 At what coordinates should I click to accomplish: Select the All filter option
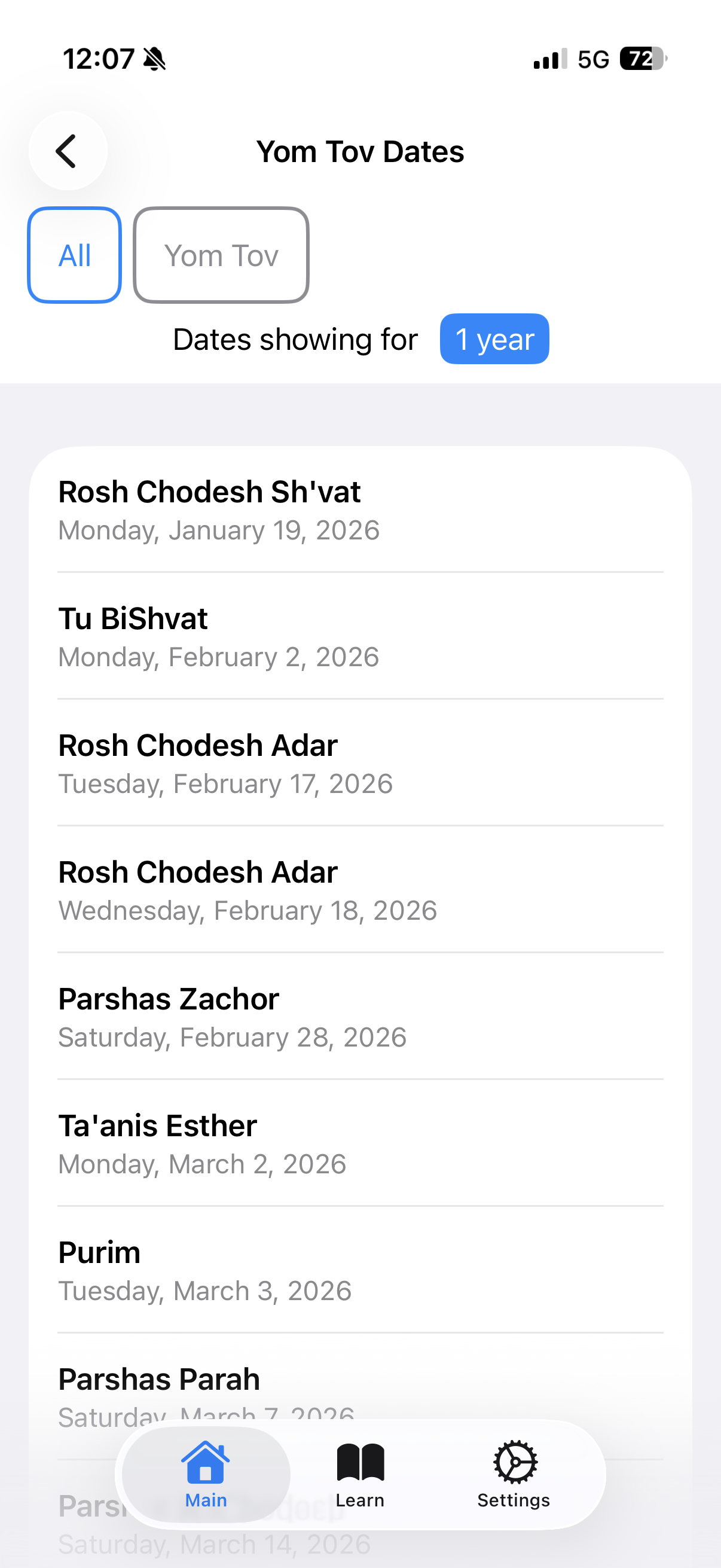(74, 255)
